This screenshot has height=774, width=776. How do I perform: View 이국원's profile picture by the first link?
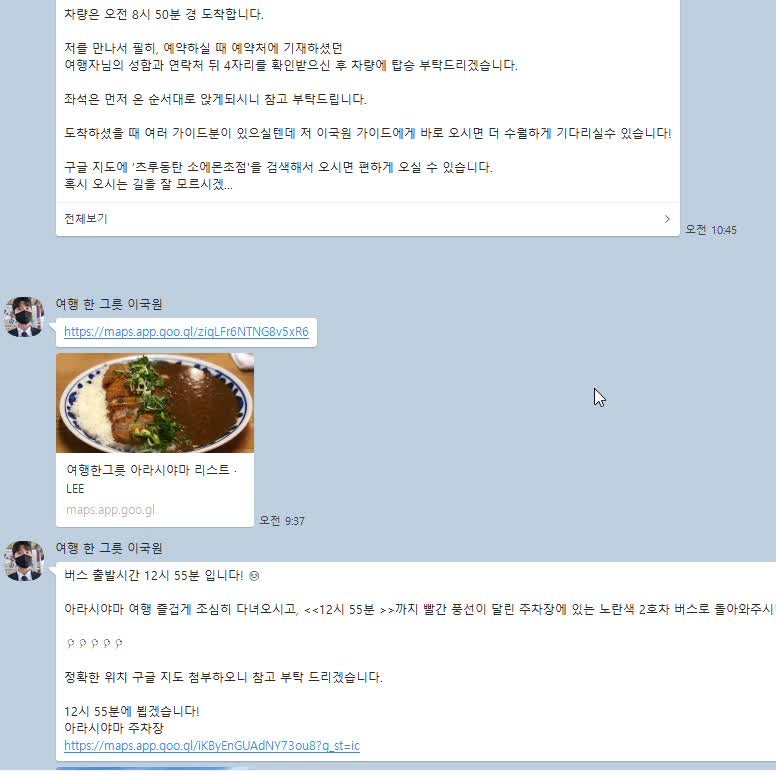click(24, 316)
